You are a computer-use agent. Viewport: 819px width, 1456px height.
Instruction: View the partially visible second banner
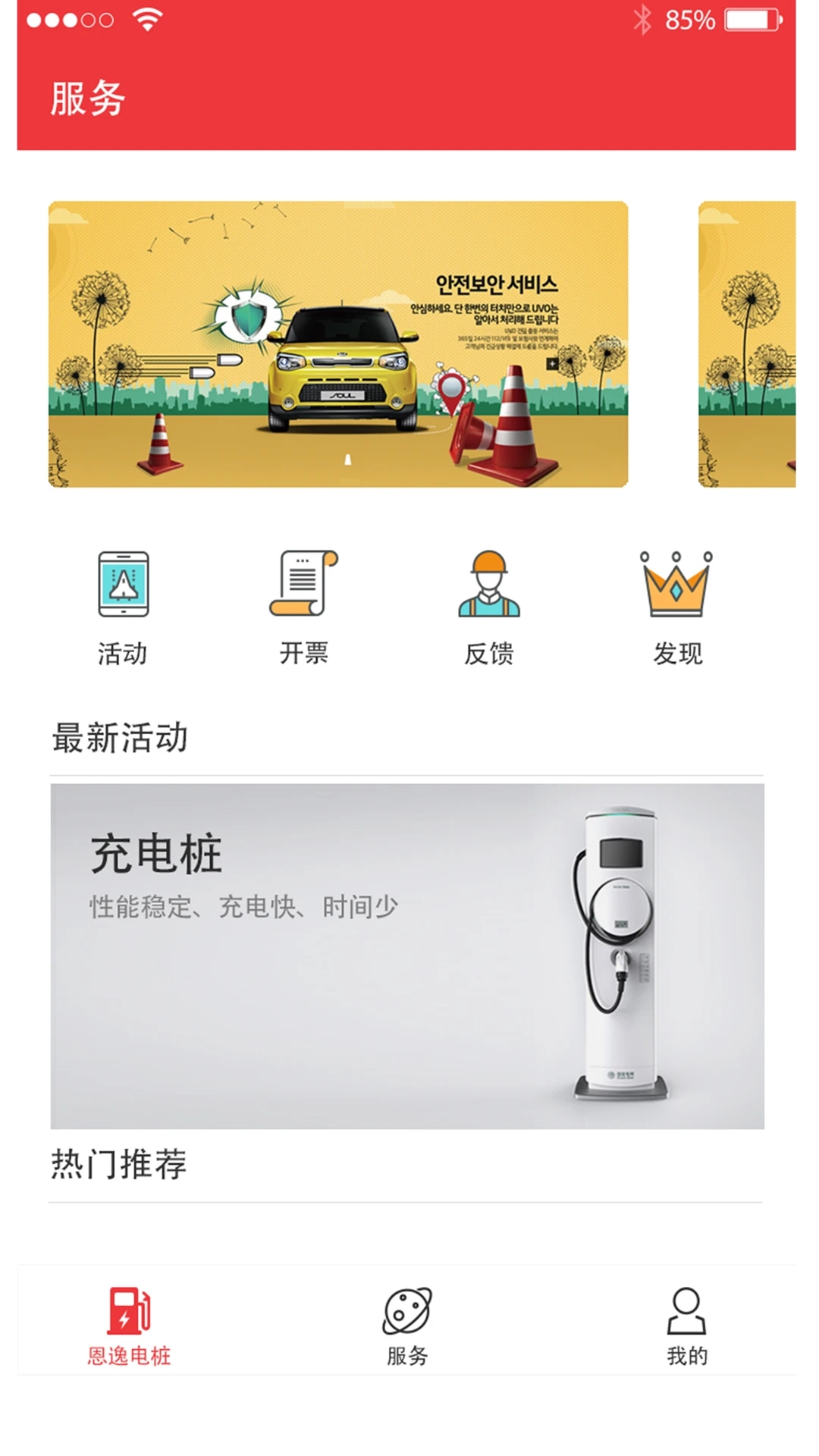[x=747, y=344]
